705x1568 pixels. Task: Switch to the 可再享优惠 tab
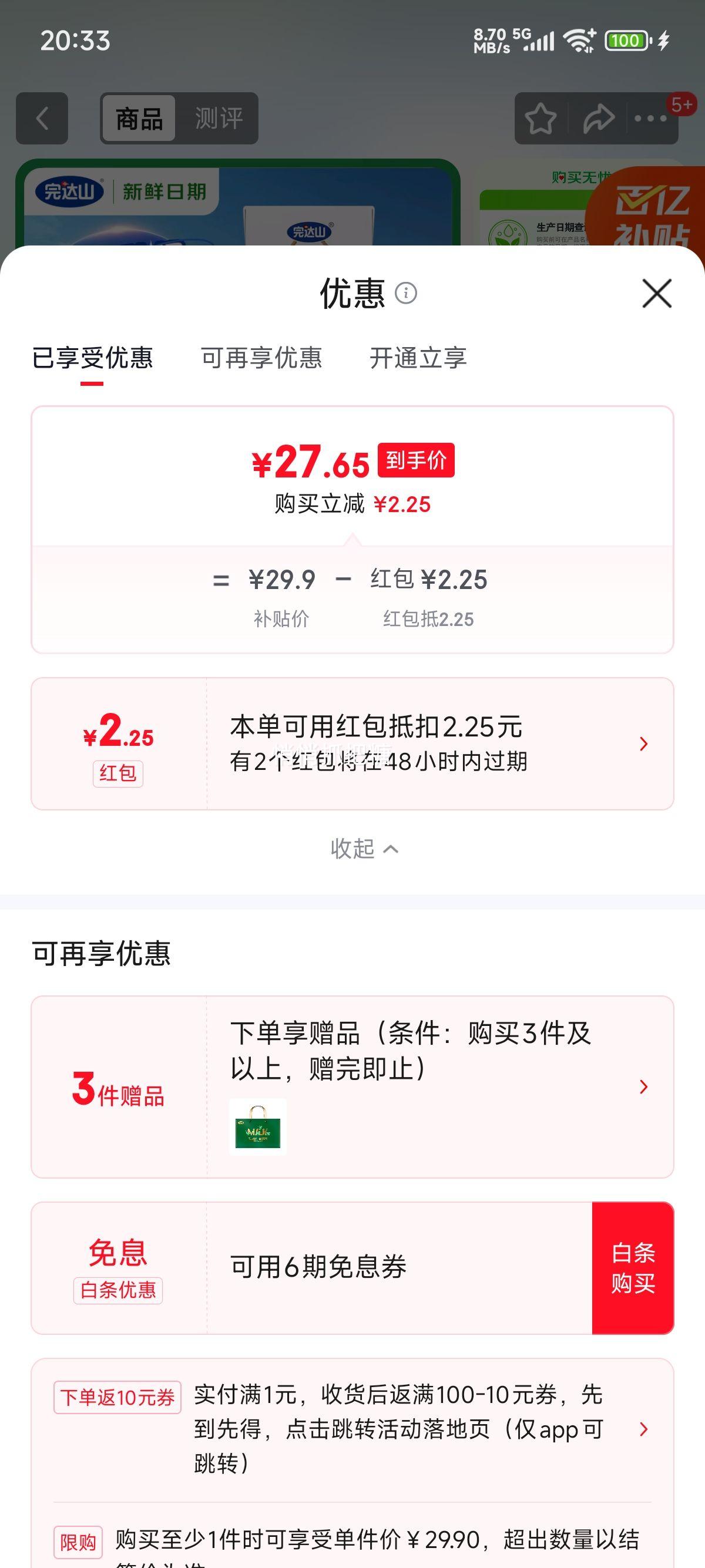(x=261, y=358)
